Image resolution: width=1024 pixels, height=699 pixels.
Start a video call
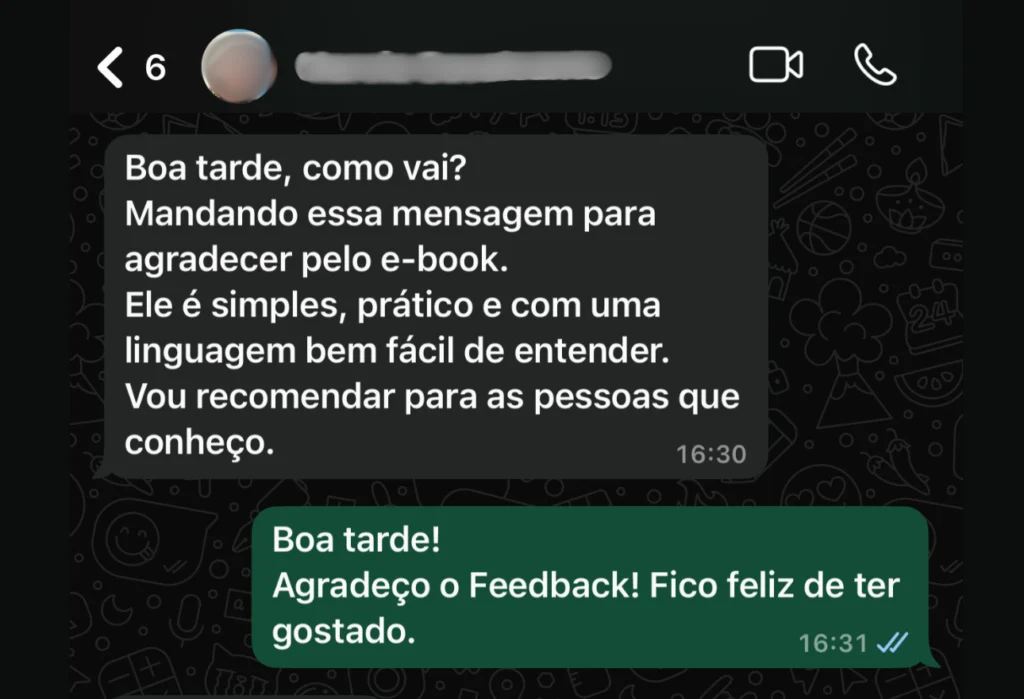776,66
